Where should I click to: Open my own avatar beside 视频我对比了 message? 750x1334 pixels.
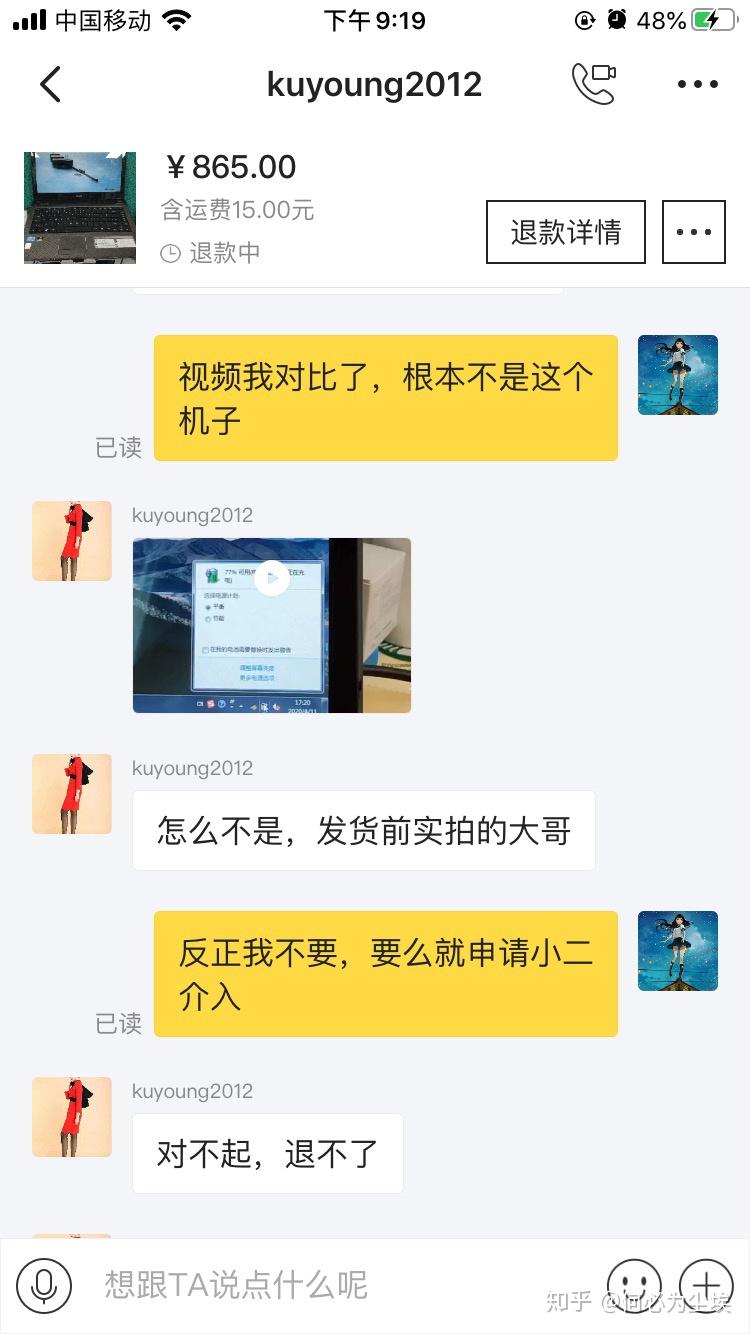[678, 375]
